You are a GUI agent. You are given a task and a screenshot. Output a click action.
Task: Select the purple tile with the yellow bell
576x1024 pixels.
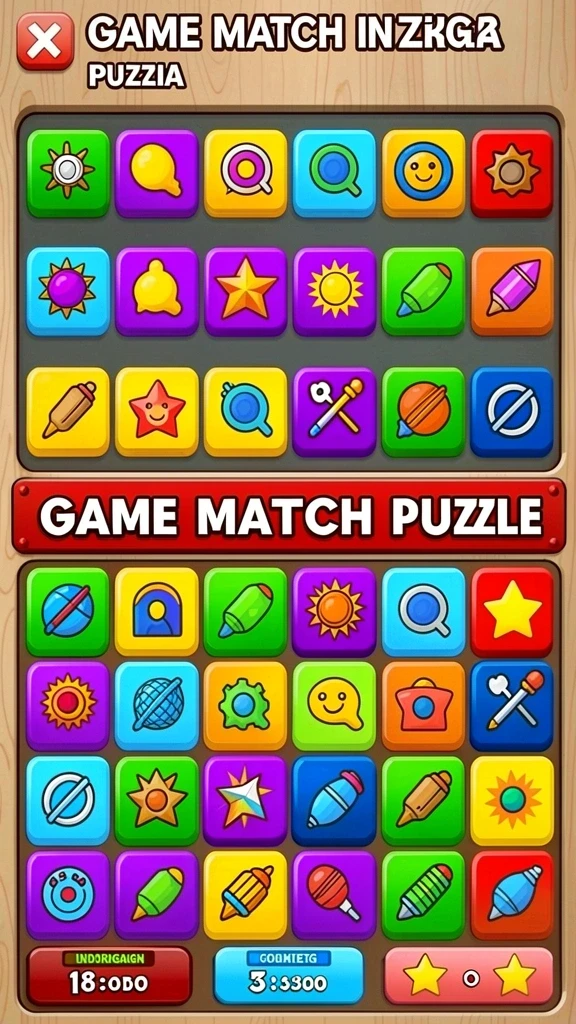(x=157, y=291)
